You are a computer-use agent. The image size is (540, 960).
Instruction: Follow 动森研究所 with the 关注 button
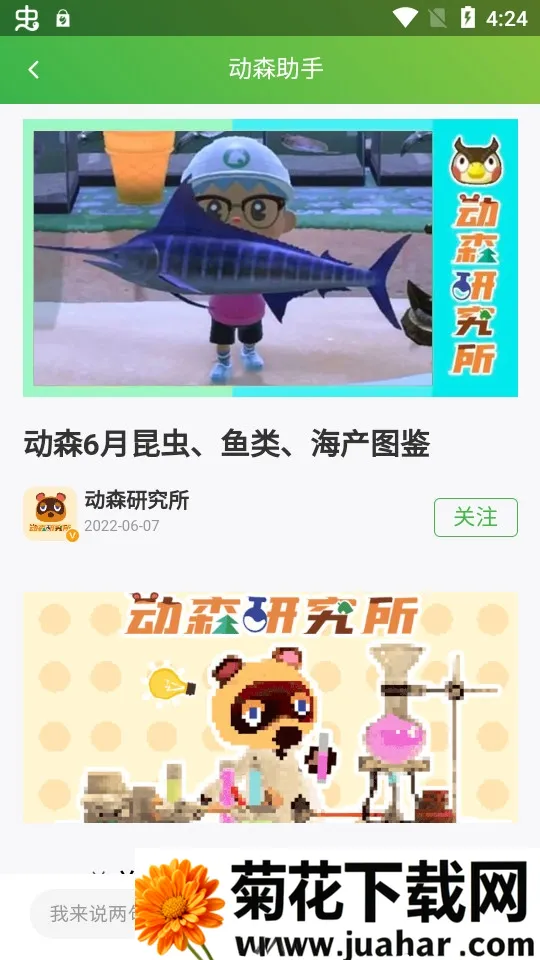point(476,517)
